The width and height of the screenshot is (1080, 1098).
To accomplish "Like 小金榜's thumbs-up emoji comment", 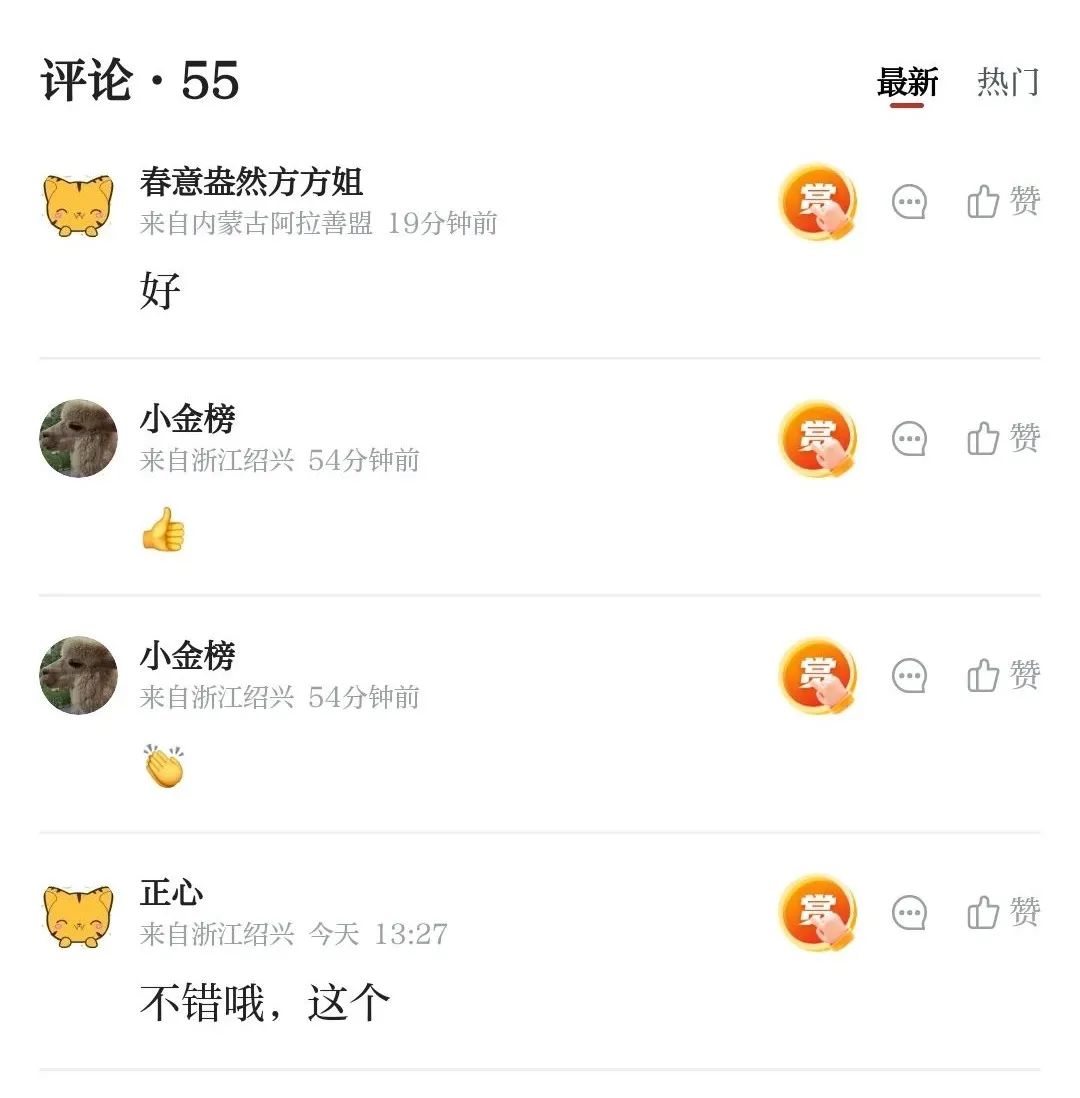I will click(x=1004, y=439).
